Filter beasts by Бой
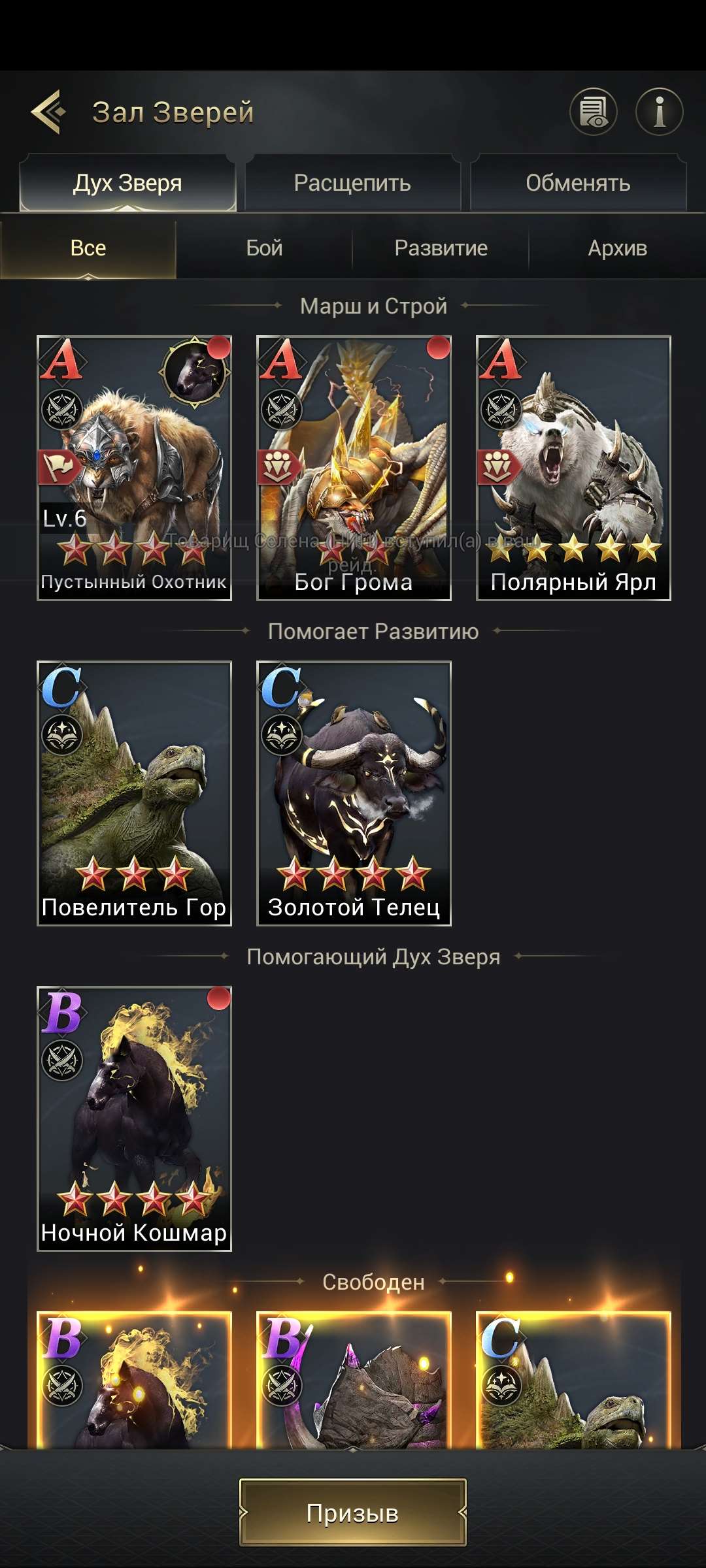 coord(264,248)
